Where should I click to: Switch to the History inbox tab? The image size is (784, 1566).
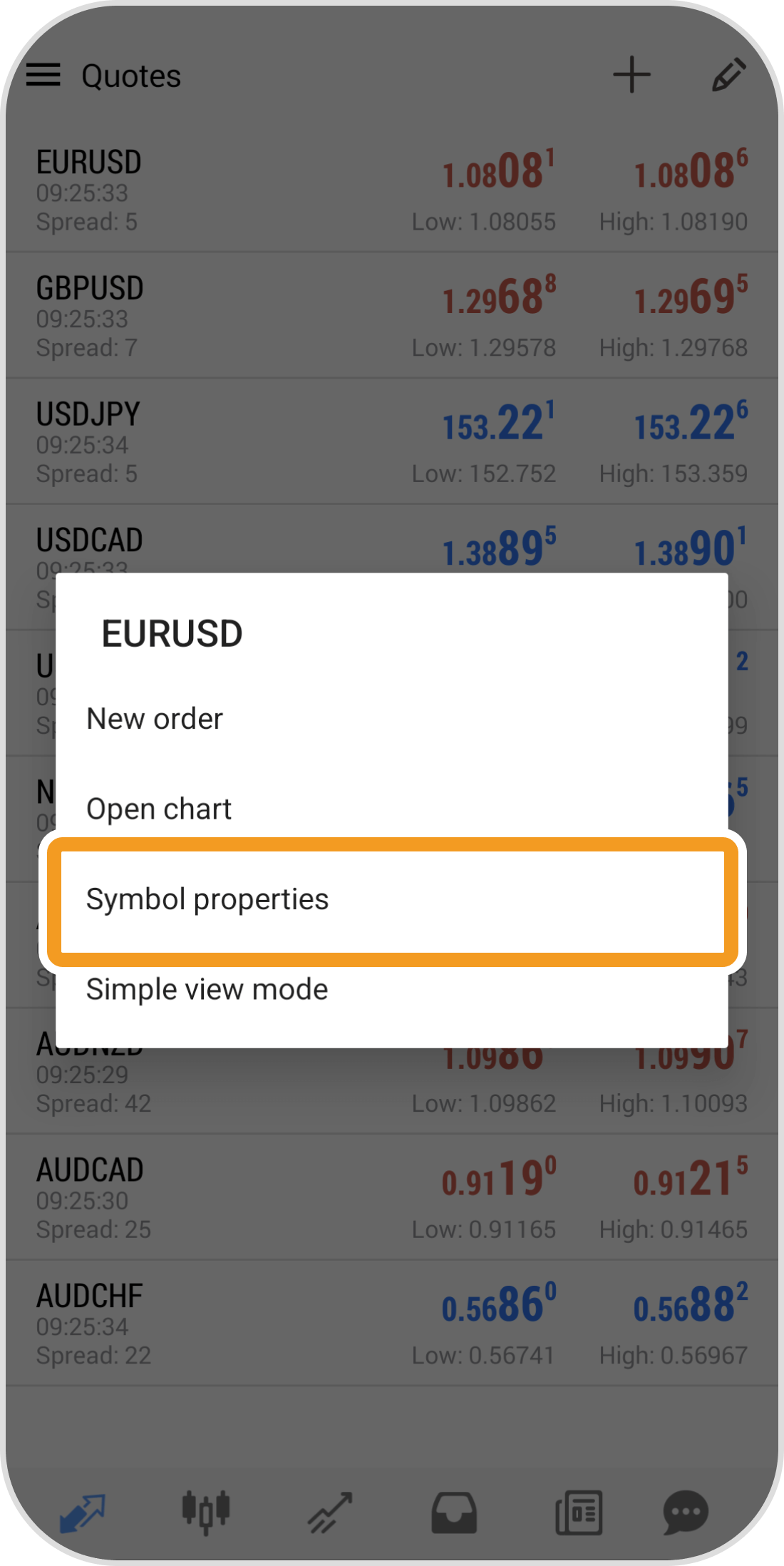coord(454,1512)
